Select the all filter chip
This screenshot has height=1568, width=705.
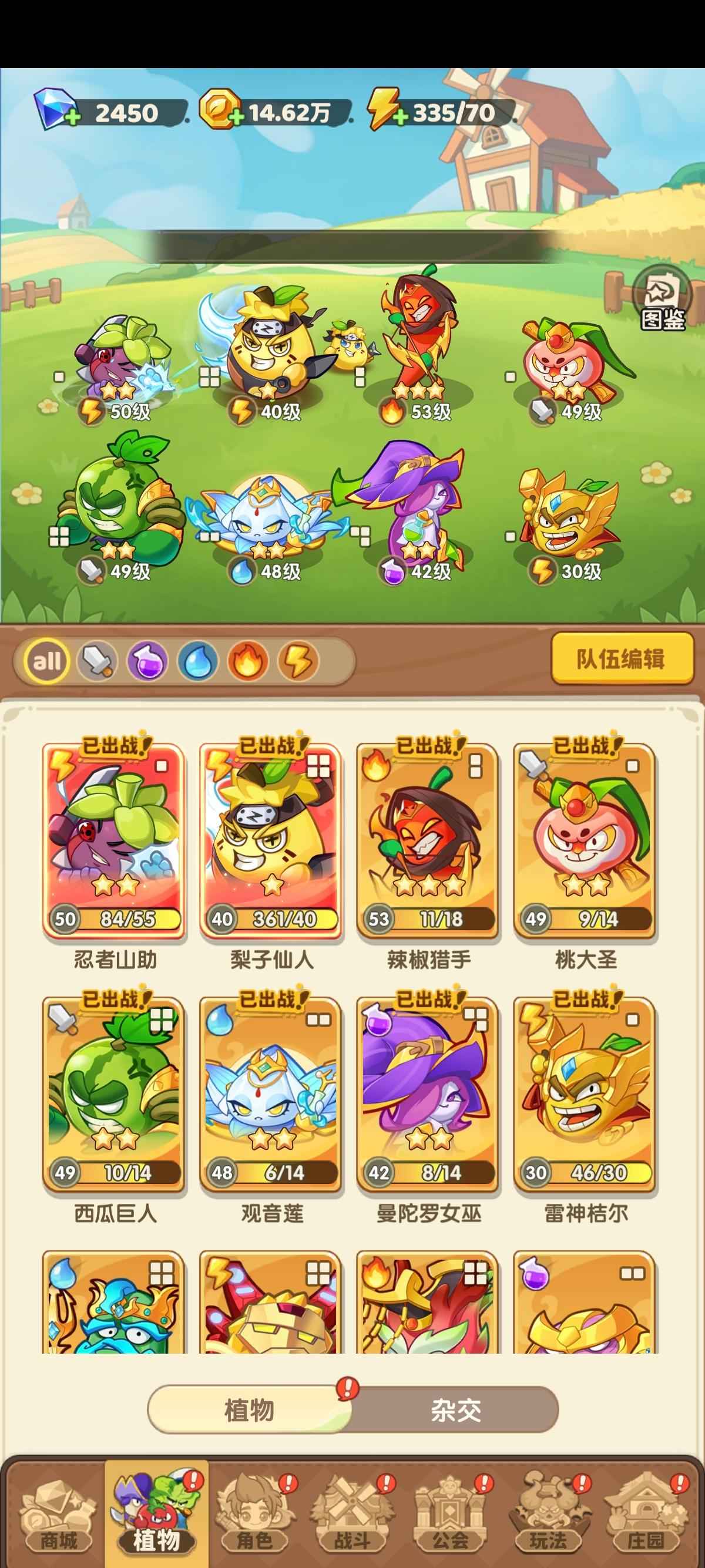(x=46, y=661)
